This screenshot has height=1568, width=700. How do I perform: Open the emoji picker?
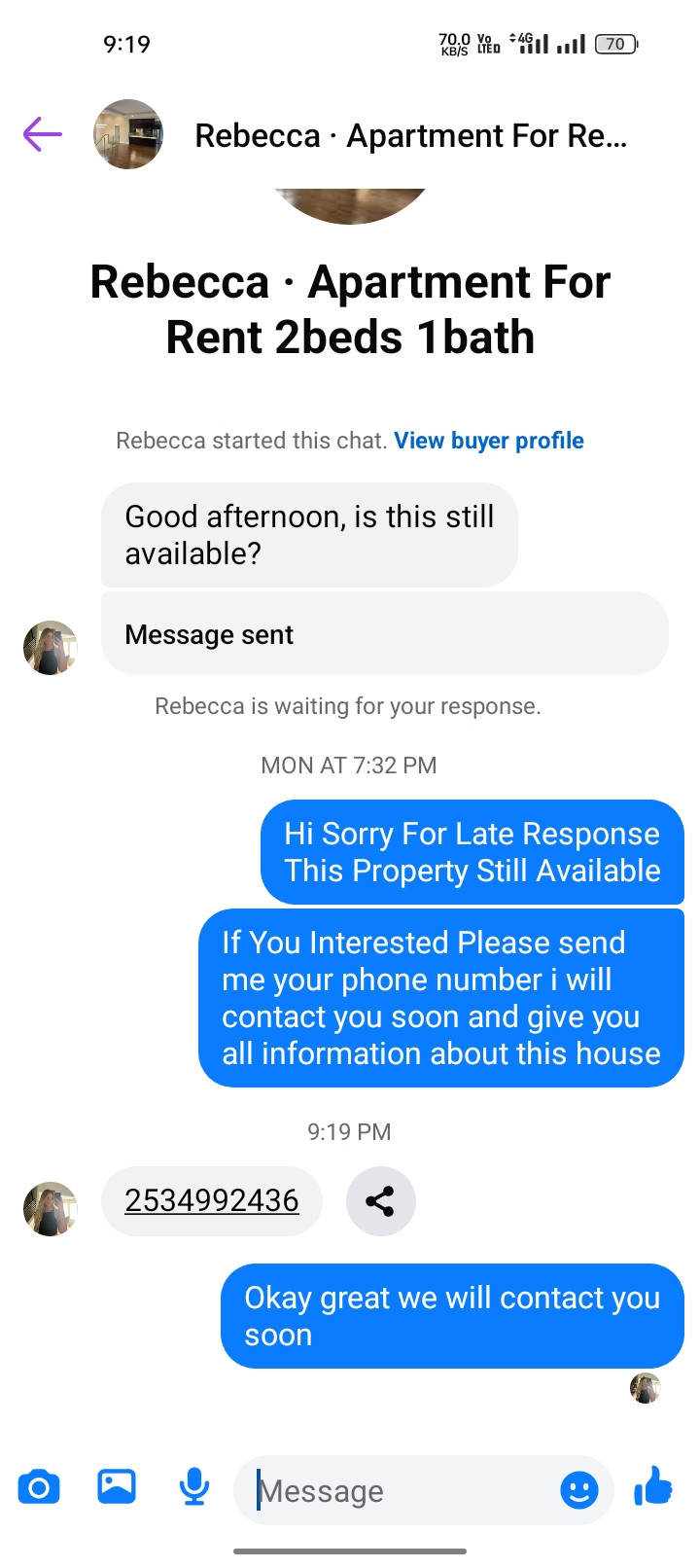[x=579, y=1489]
